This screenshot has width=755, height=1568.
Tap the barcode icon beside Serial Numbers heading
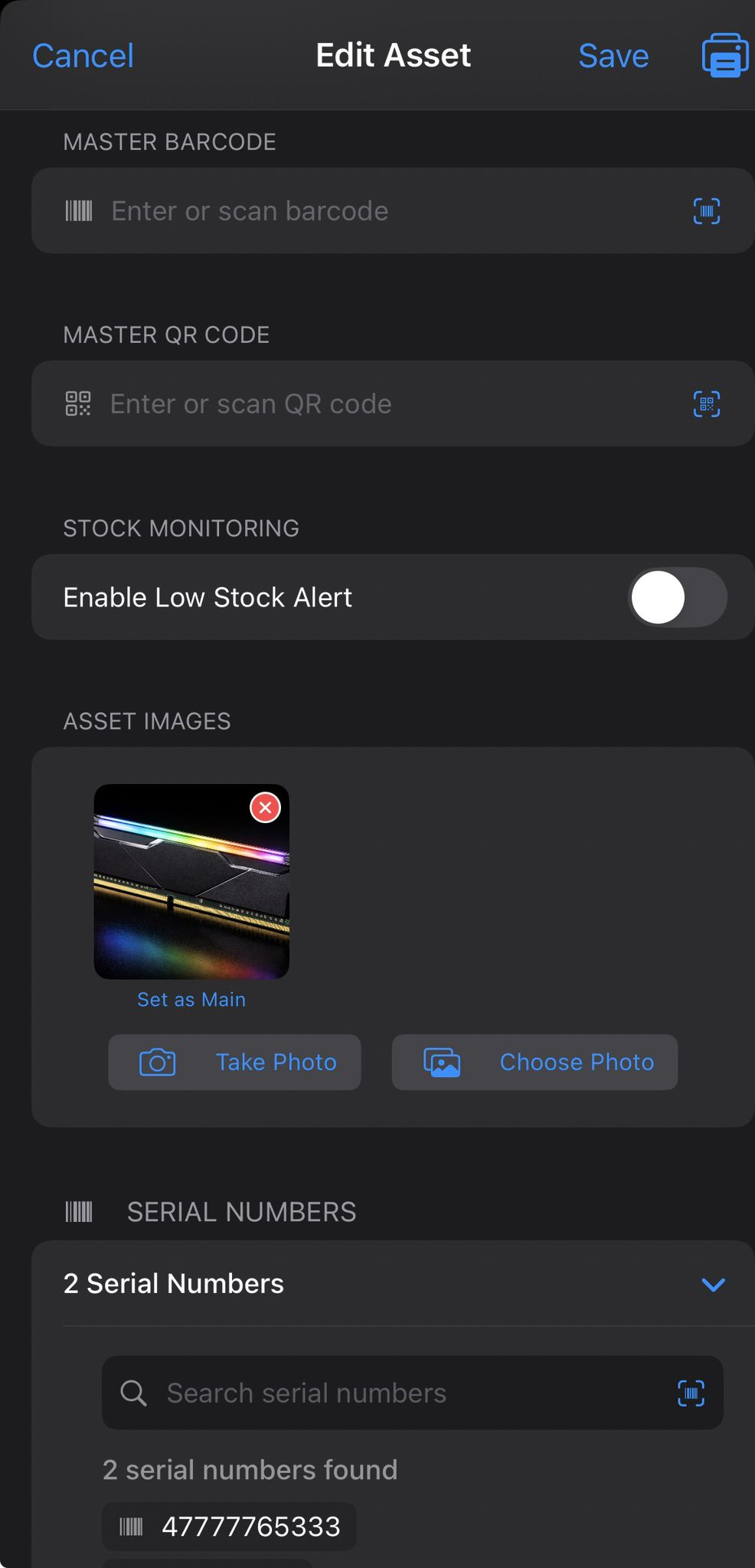[x=80, y=1210]
